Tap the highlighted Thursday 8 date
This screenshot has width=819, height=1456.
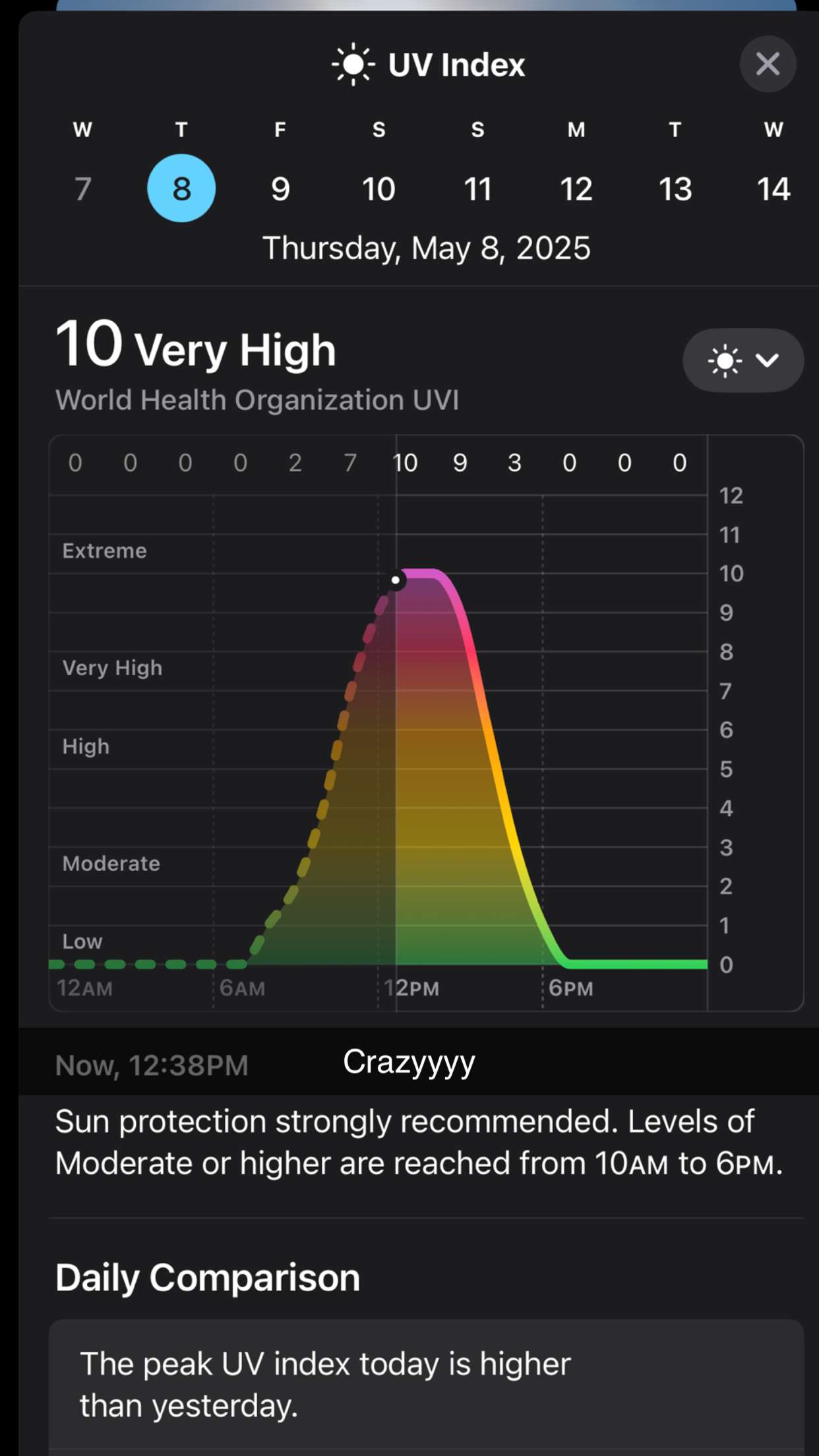pyautogui.click(x=181, y=189)
